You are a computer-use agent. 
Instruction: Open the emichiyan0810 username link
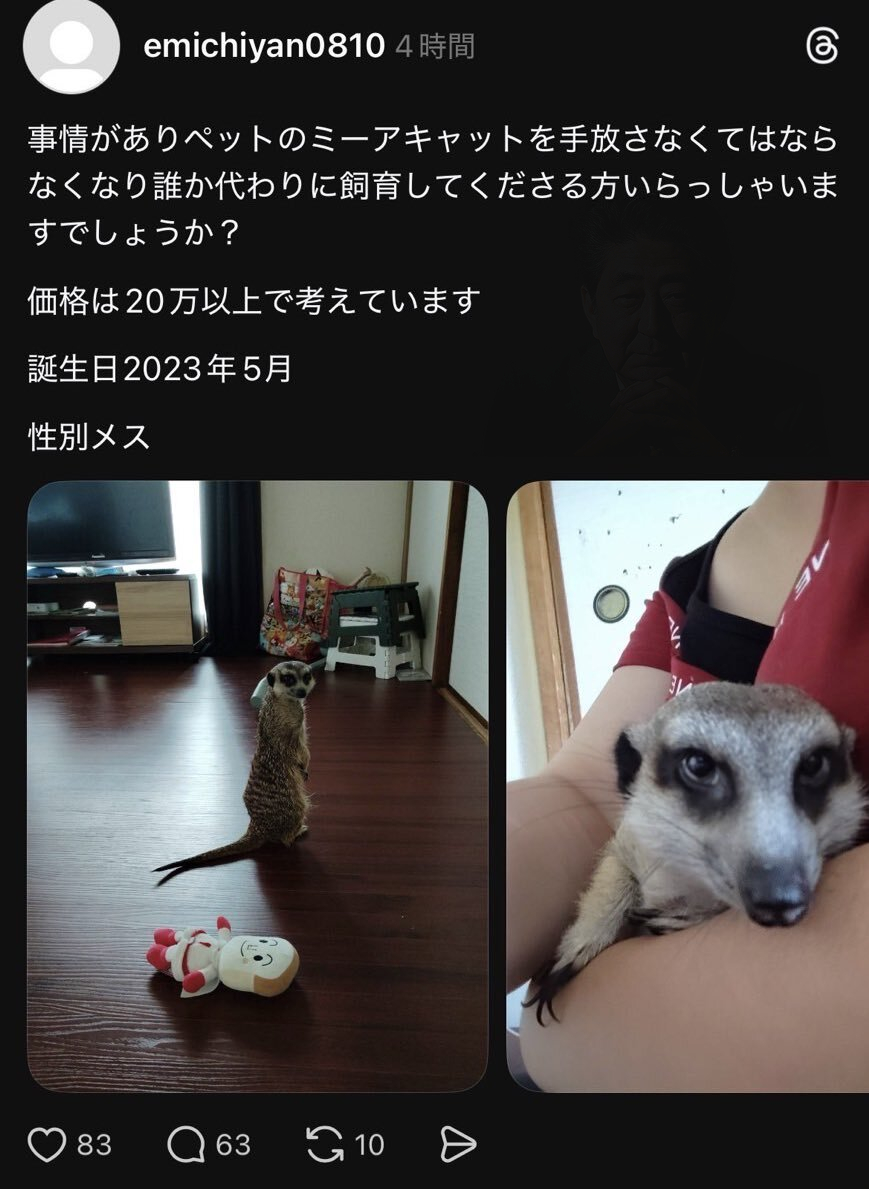pyautogui.click(x=264, y=46)
